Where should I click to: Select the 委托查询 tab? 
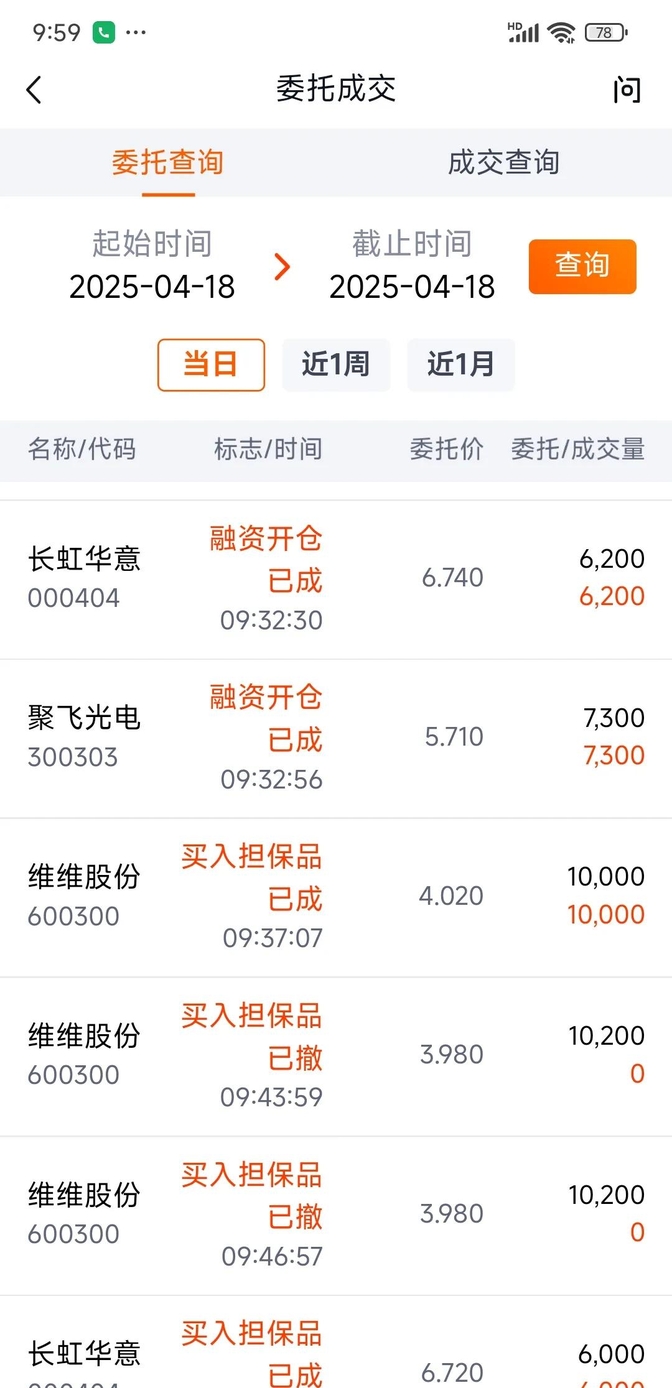pyautogui.click(x=167, y=162)
